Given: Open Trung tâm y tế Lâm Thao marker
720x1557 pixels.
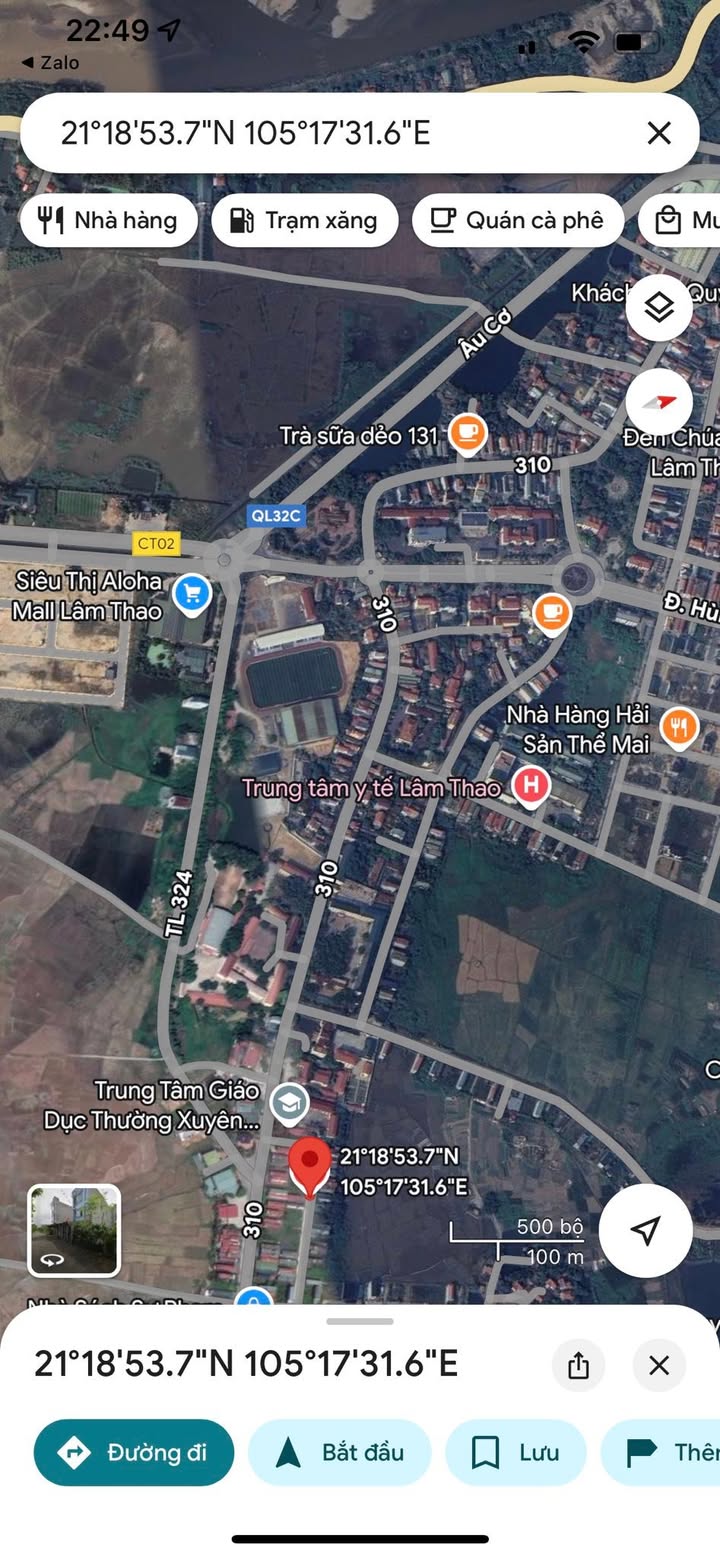Looking at the screenshot, I should pos(531,786).
